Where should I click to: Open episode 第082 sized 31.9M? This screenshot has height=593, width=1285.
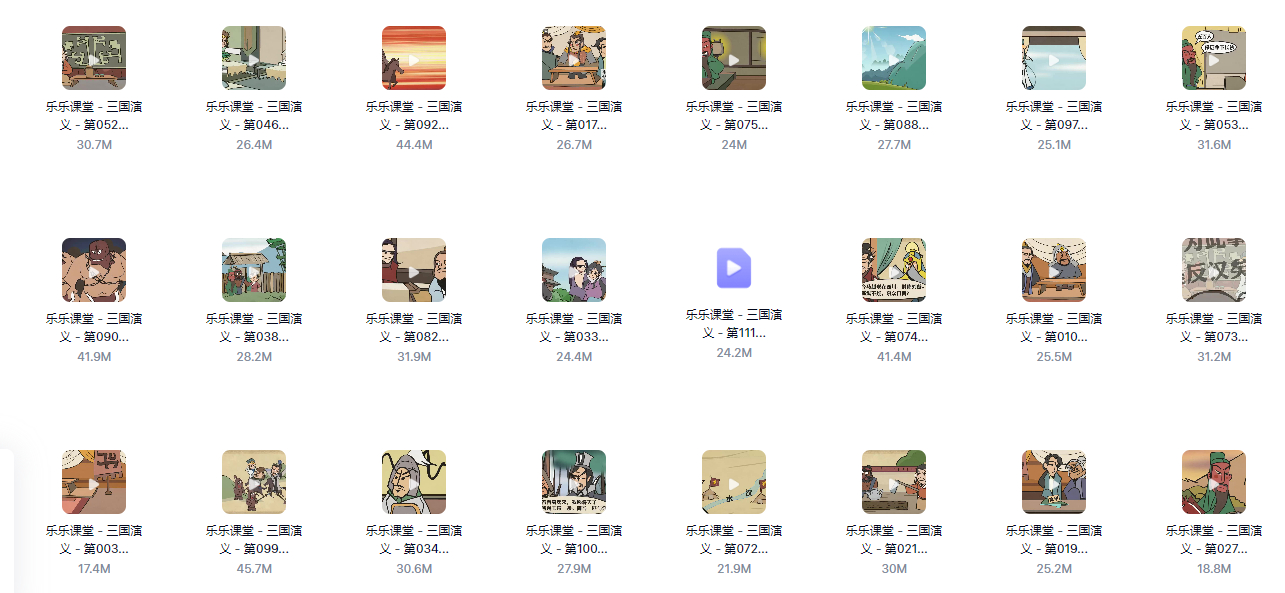point(414,270)
